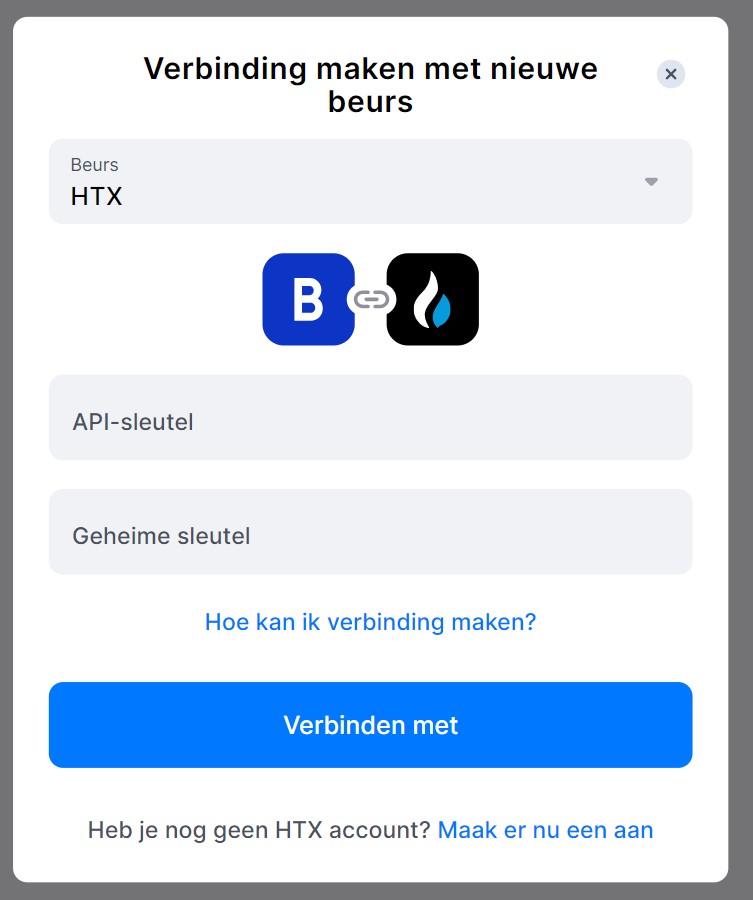Open 'Hoe kan ik verbinding maken?' help link

[x=370, y=622]
